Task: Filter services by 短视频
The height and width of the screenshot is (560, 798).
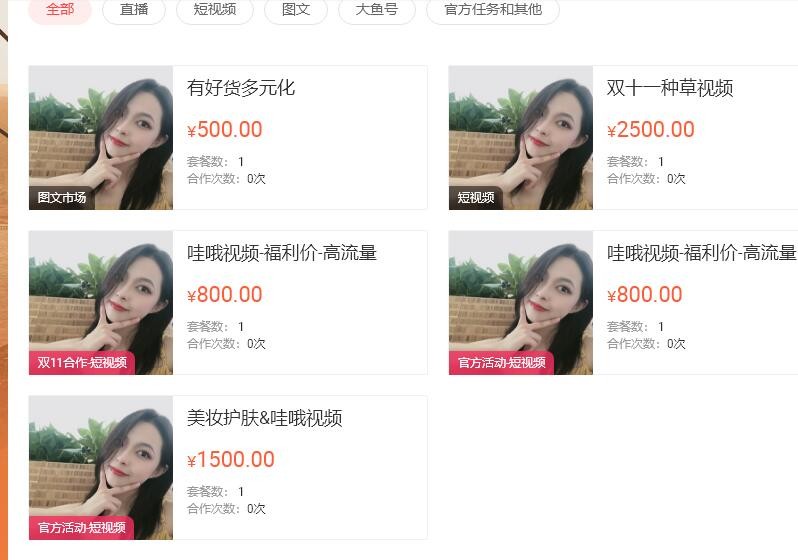Action: 215,10
